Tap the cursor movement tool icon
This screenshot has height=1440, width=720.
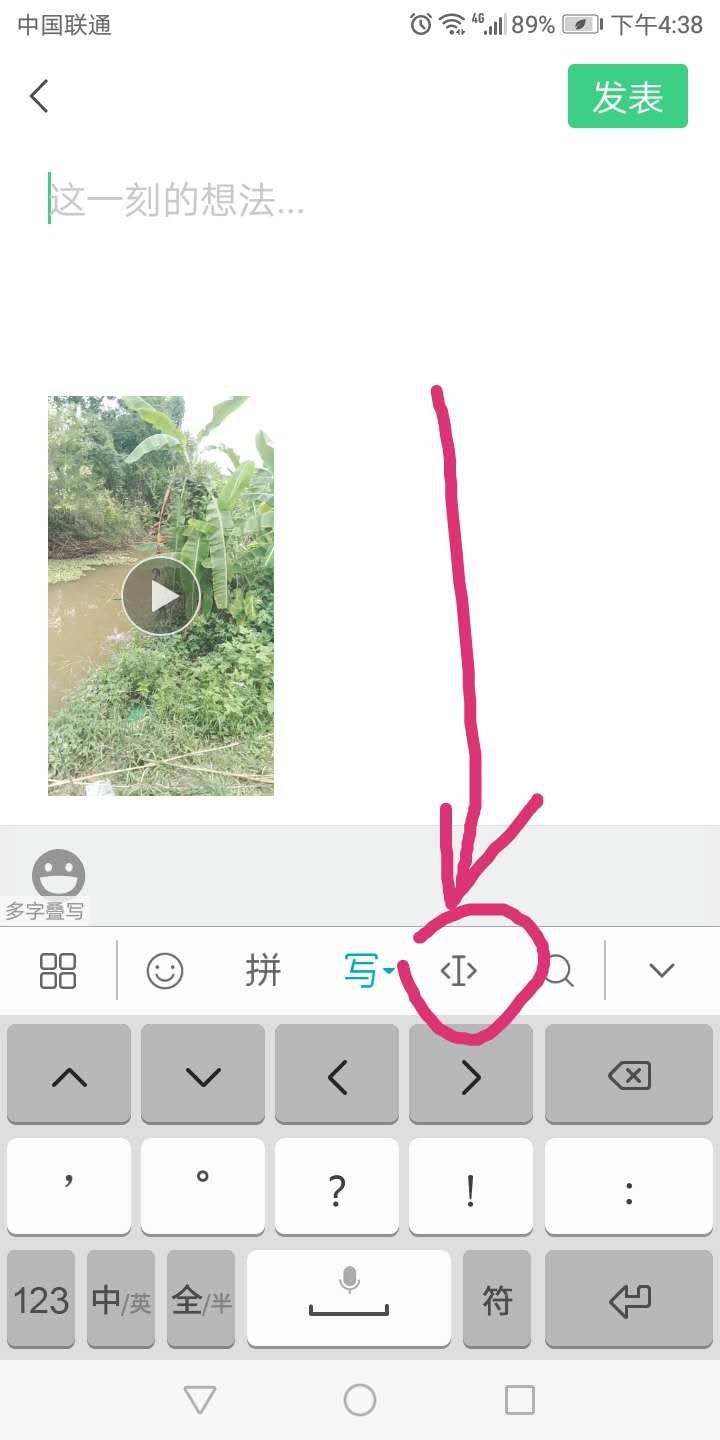coord(459,970)
